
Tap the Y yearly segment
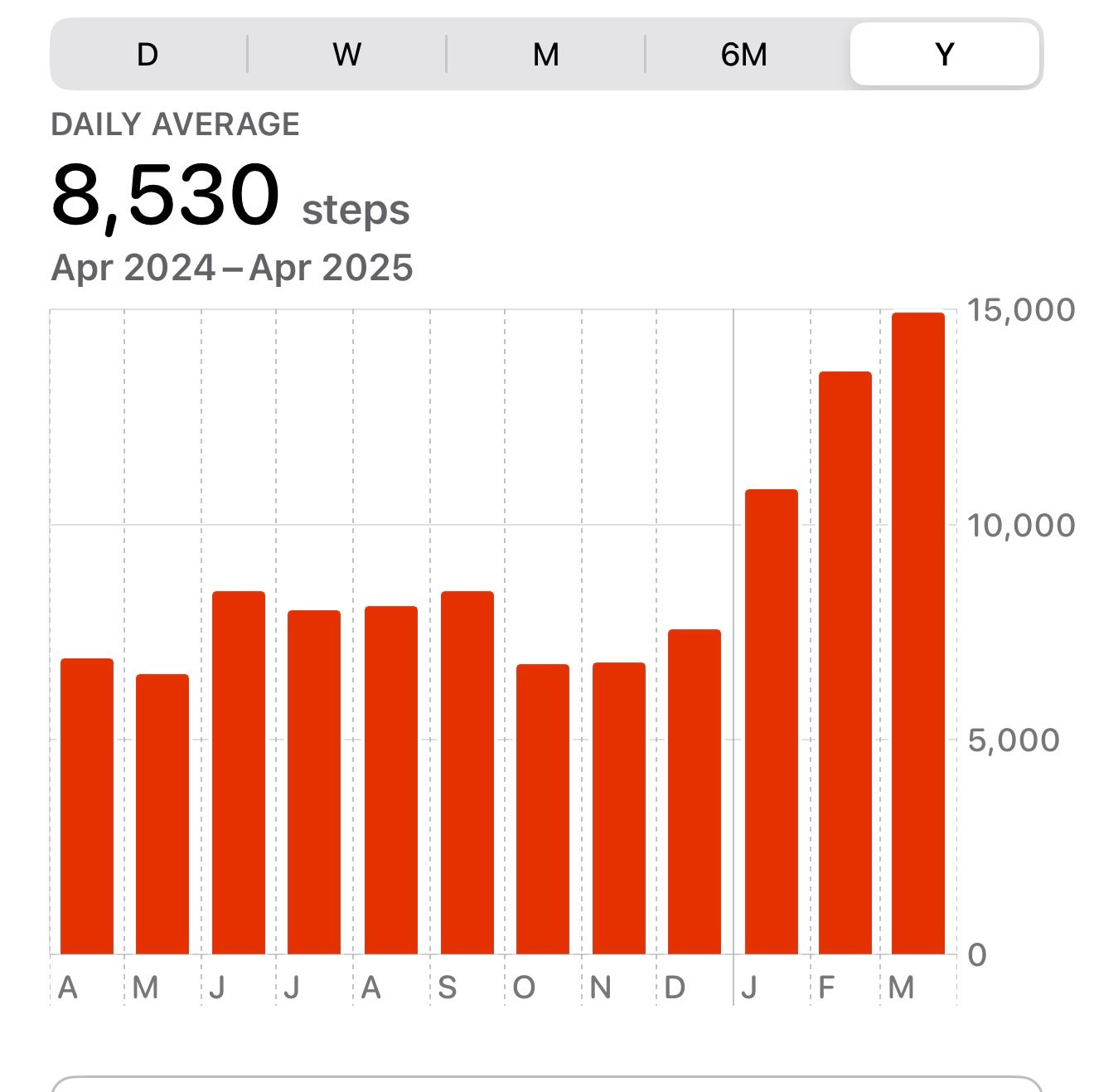(x=945, y=55)
